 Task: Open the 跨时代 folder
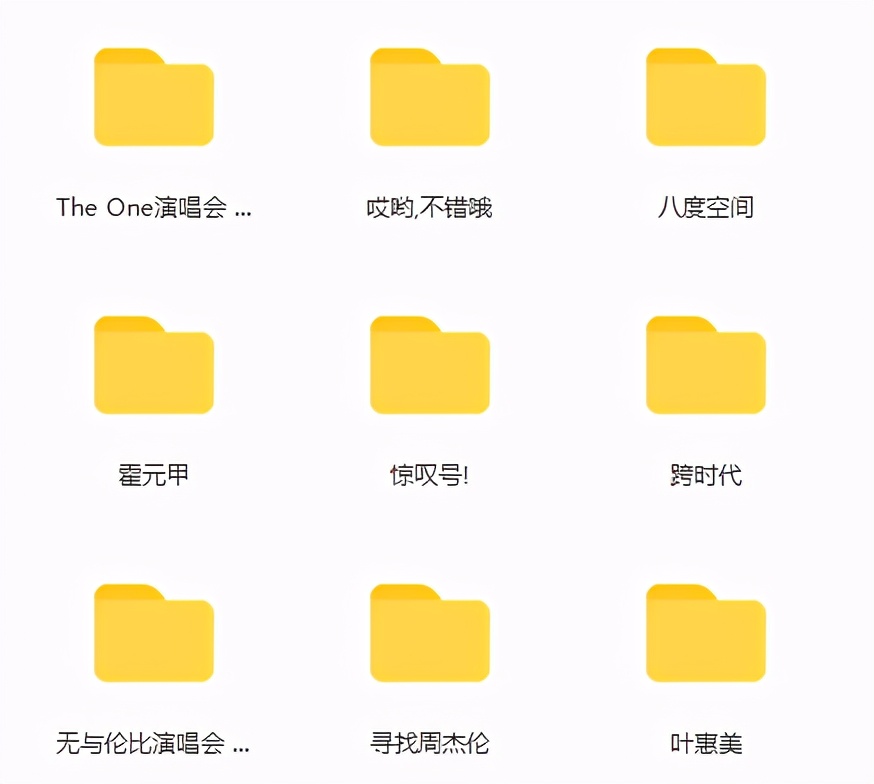point(706,365)
